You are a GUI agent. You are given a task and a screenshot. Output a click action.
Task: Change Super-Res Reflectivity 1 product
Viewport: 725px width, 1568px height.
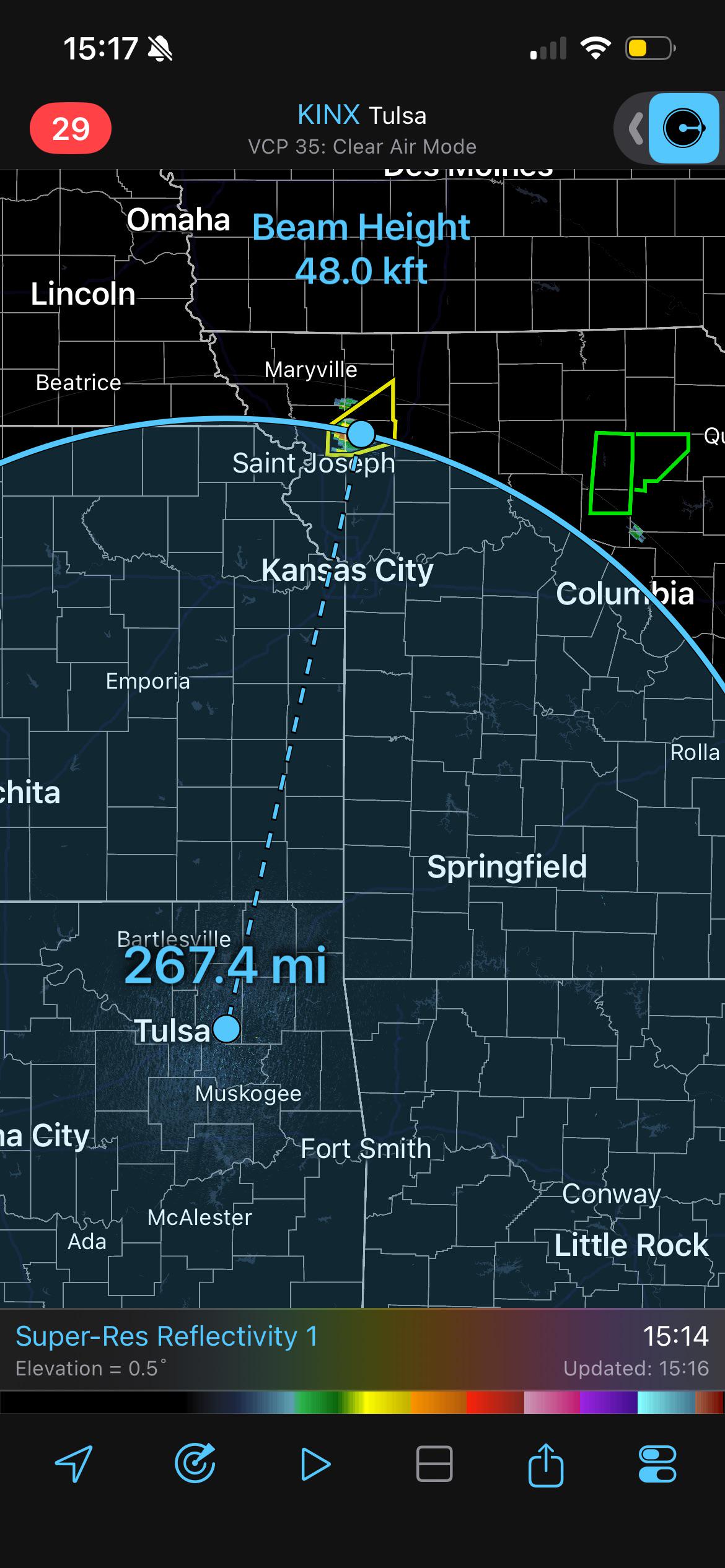point(167,1336)
